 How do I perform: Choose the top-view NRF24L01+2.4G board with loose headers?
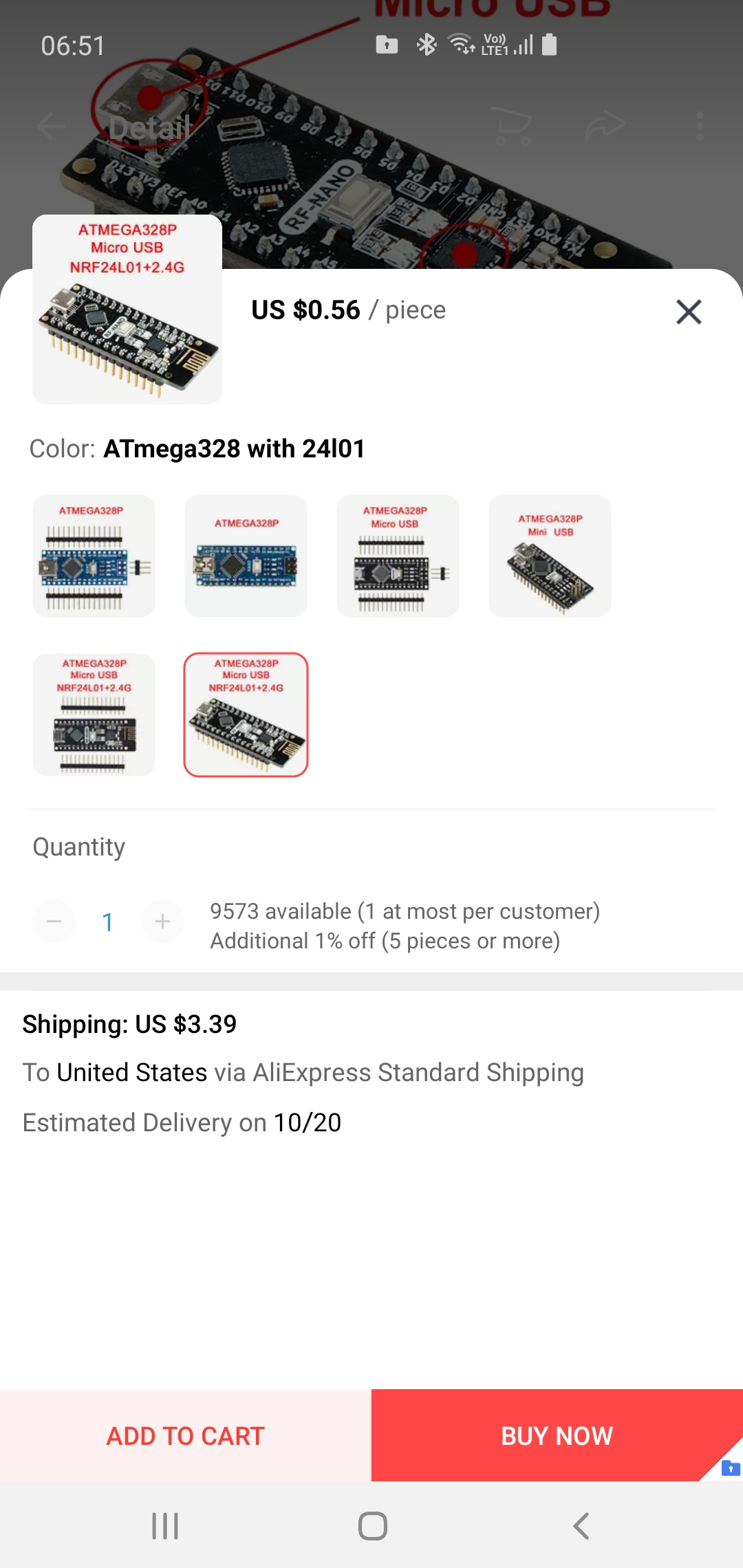[x=94, y=715]
